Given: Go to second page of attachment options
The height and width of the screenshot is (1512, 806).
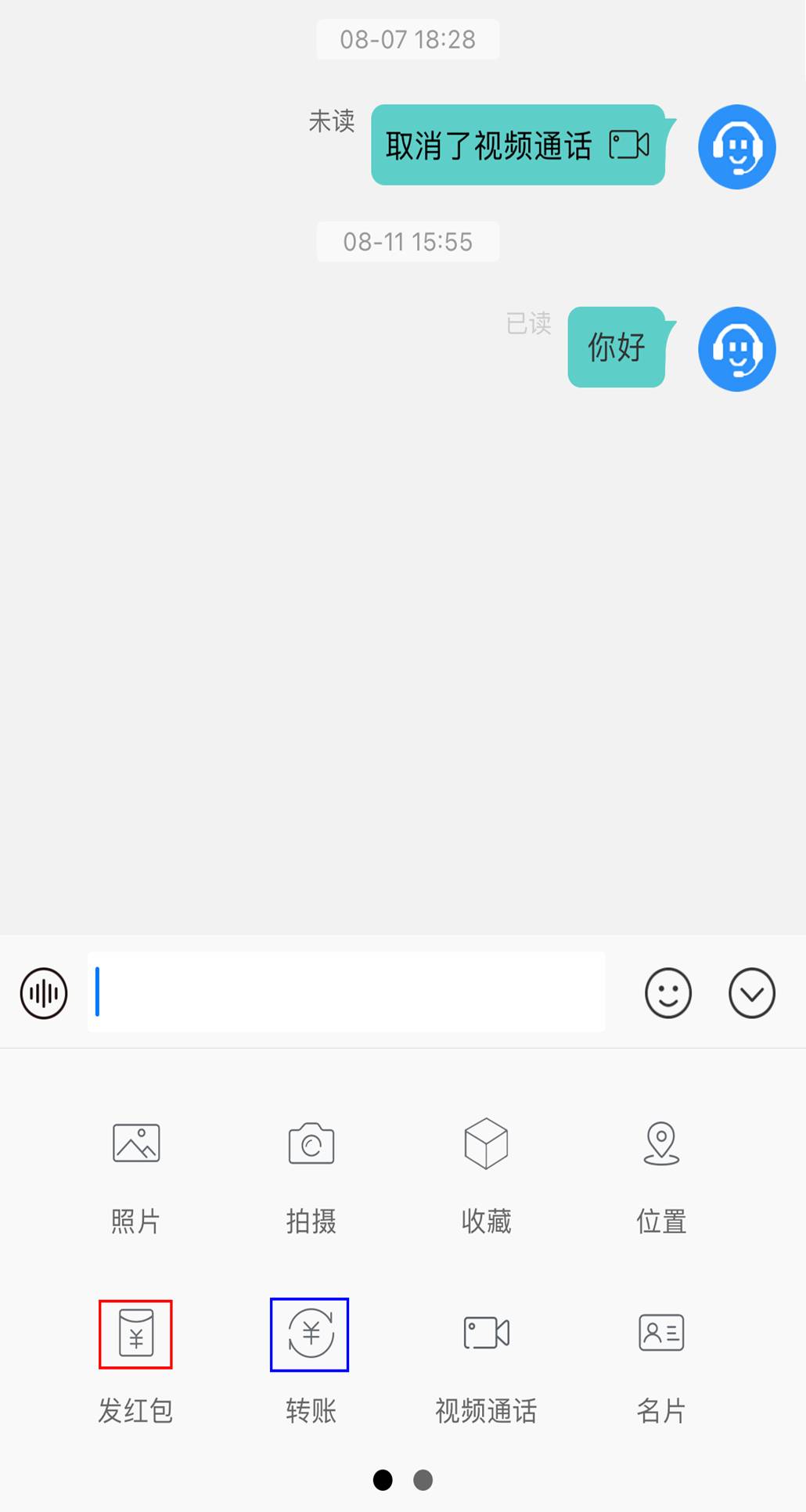Looking at the screenshot, I should [x=423, y=1480].
